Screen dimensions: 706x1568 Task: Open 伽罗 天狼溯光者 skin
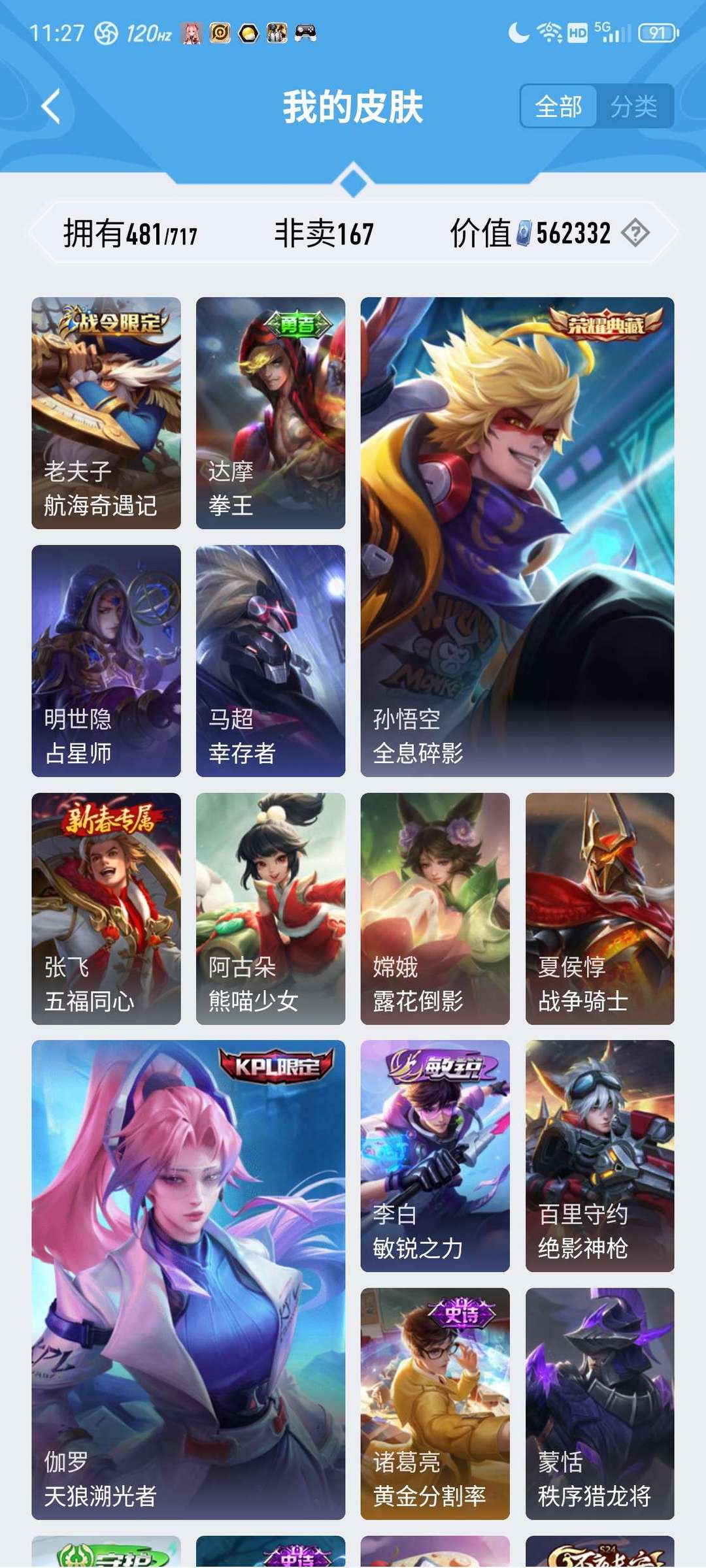(x=188, y=1280)
